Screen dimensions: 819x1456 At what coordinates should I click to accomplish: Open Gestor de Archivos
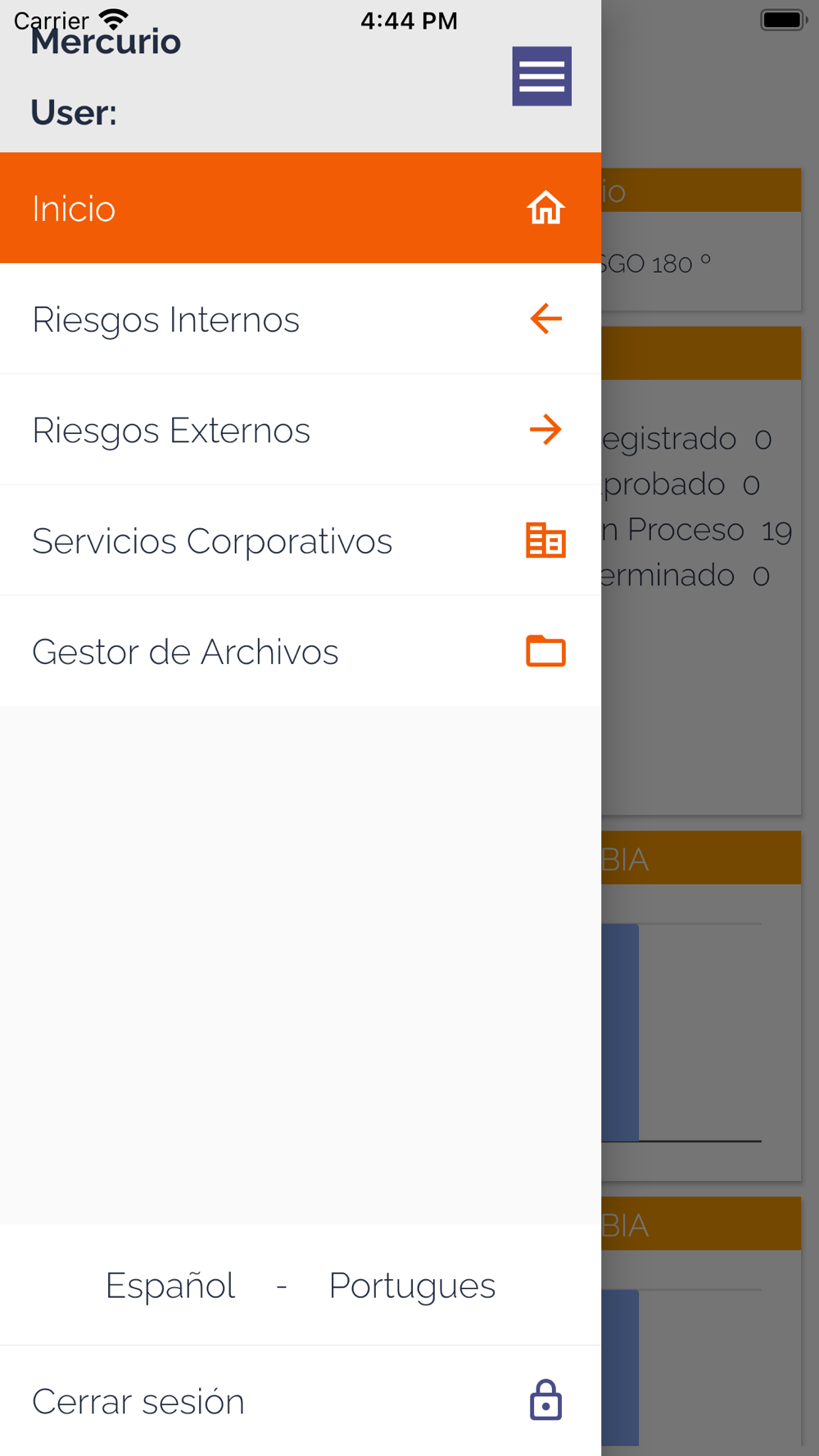point(301,651)
